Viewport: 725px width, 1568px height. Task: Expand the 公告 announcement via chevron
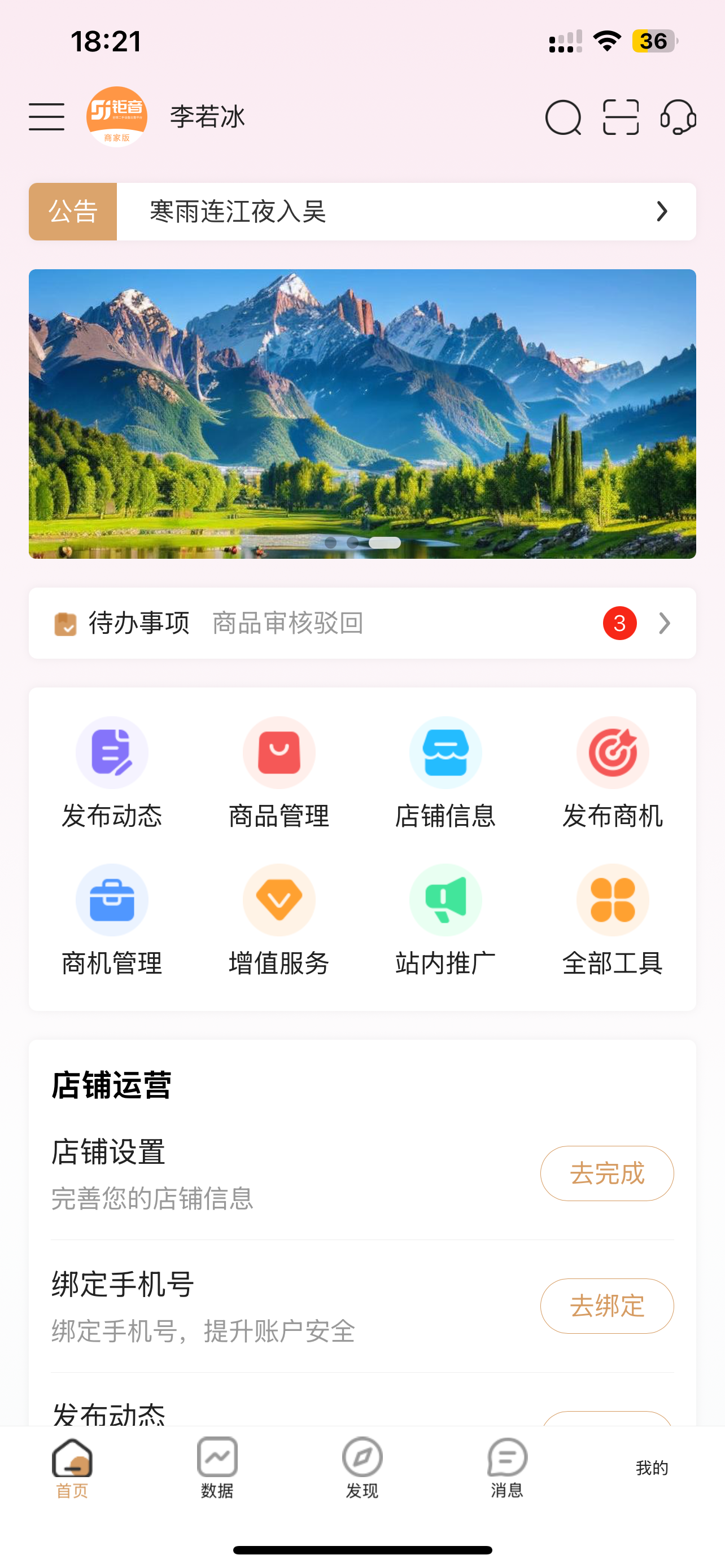[x=662, y=212]
